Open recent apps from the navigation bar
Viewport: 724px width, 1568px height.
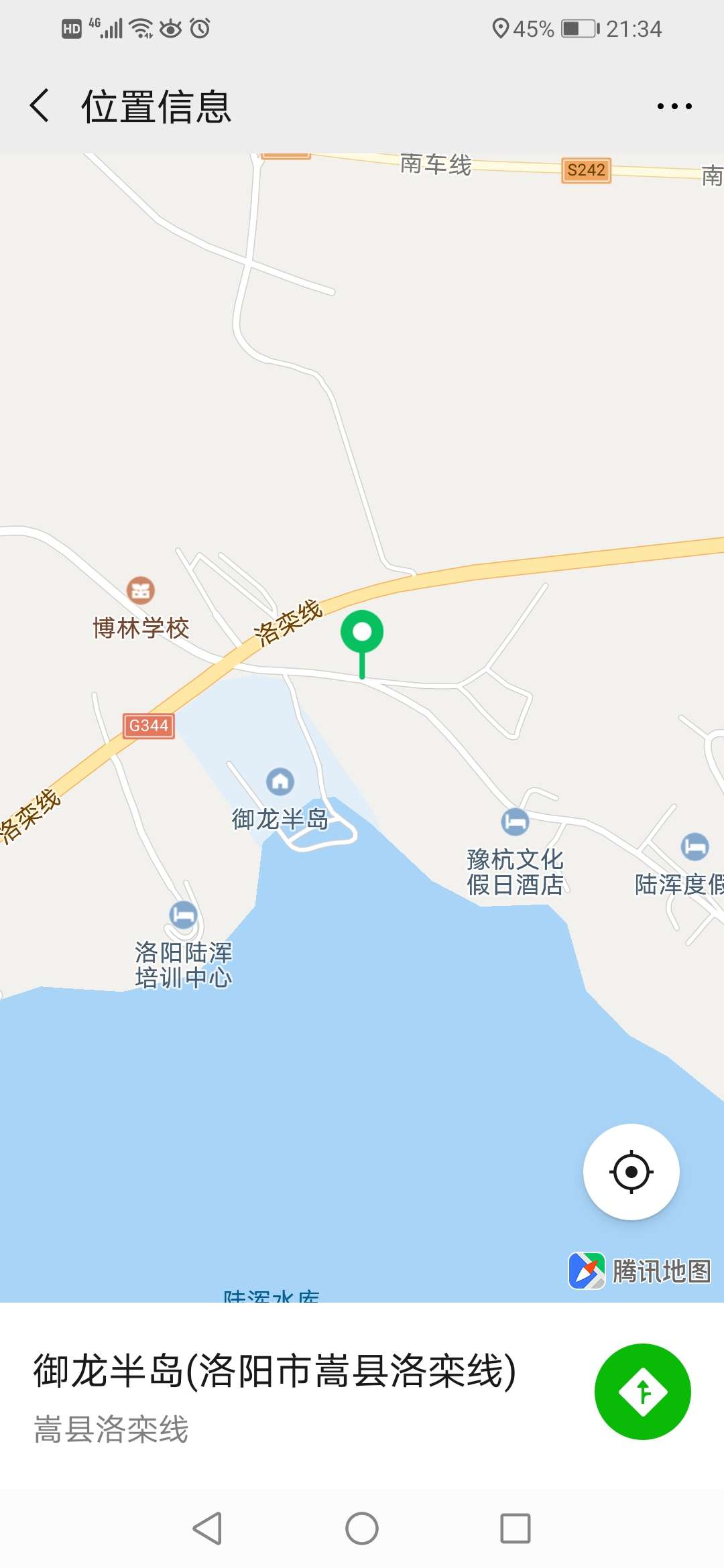(x=515, y=1528)
